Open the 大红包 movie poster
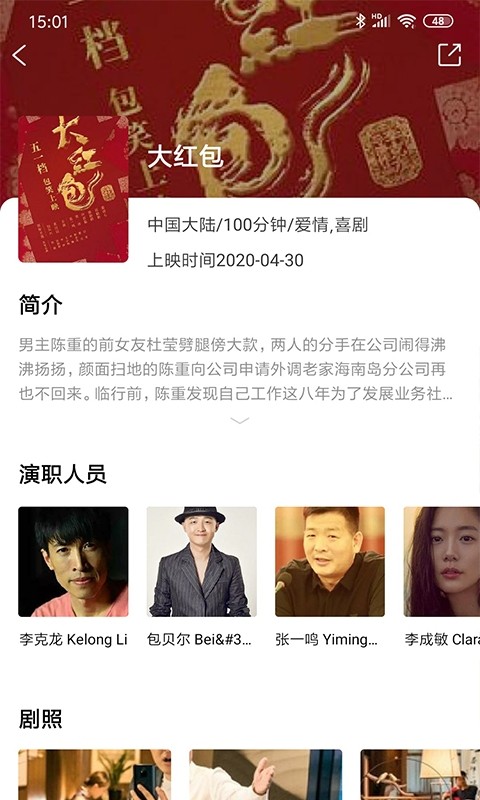The image size is (480, 800). (x=73, y=189)
